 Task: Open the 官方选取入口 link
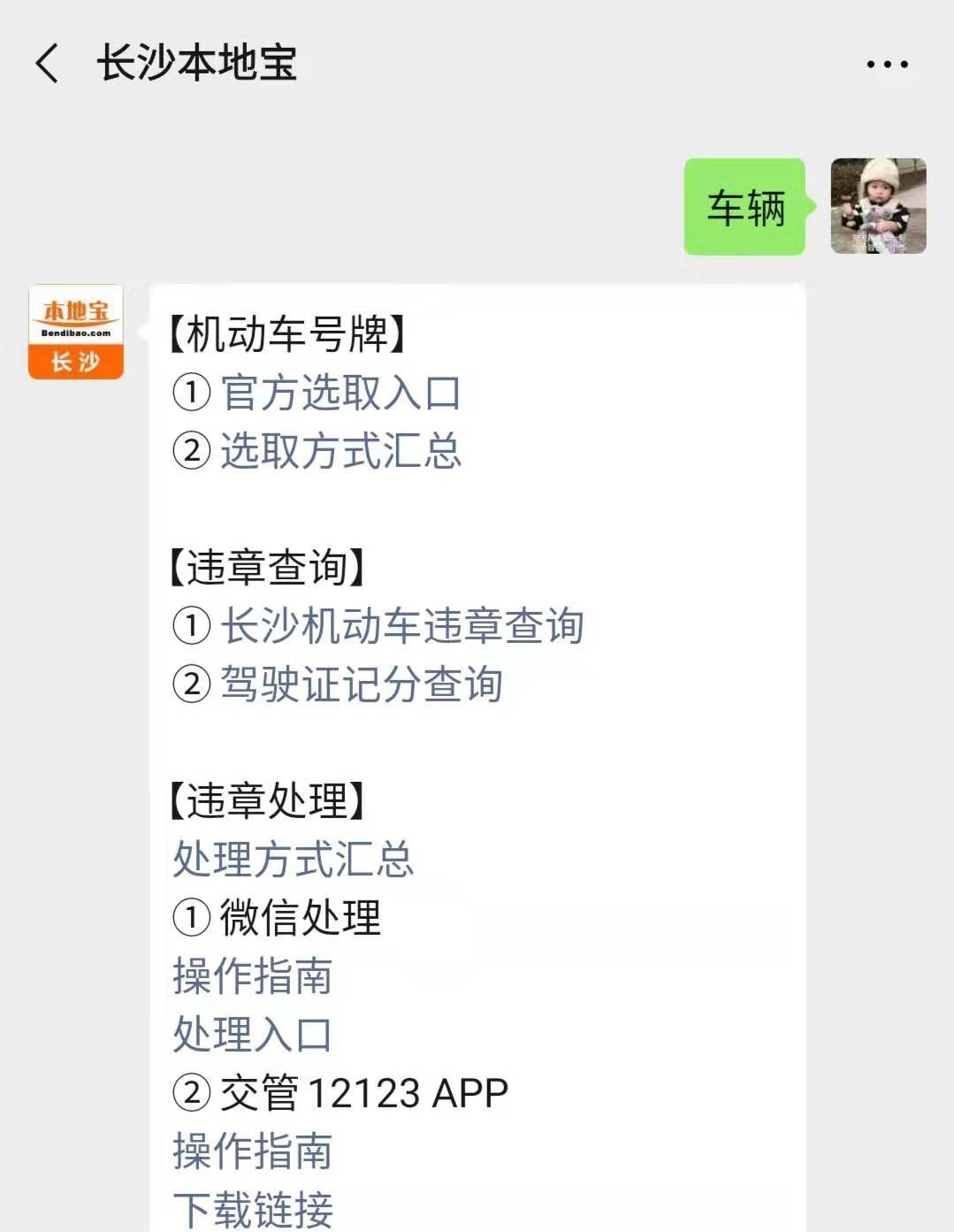(x=340, y=393)
